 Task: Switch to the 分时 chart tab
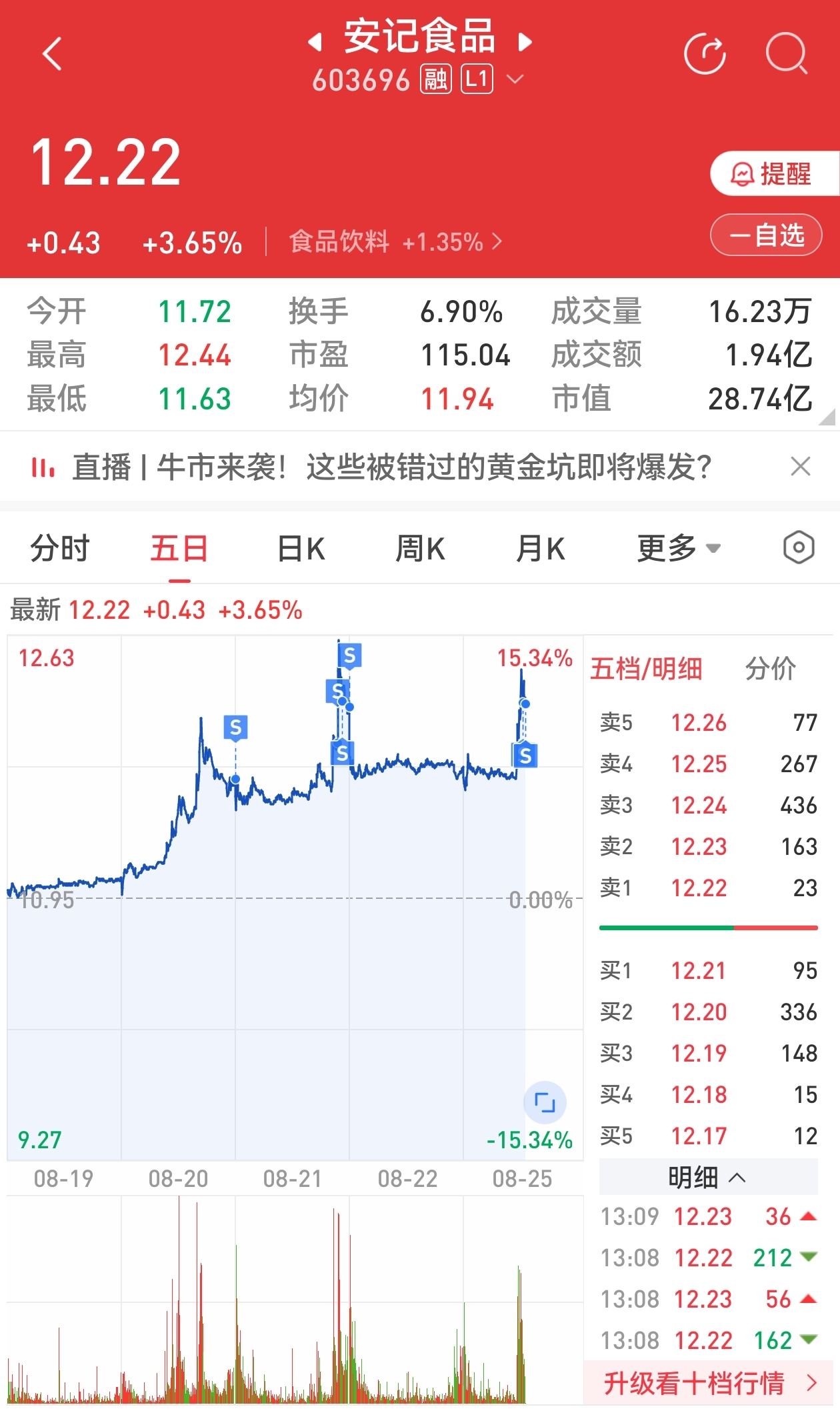60,549
